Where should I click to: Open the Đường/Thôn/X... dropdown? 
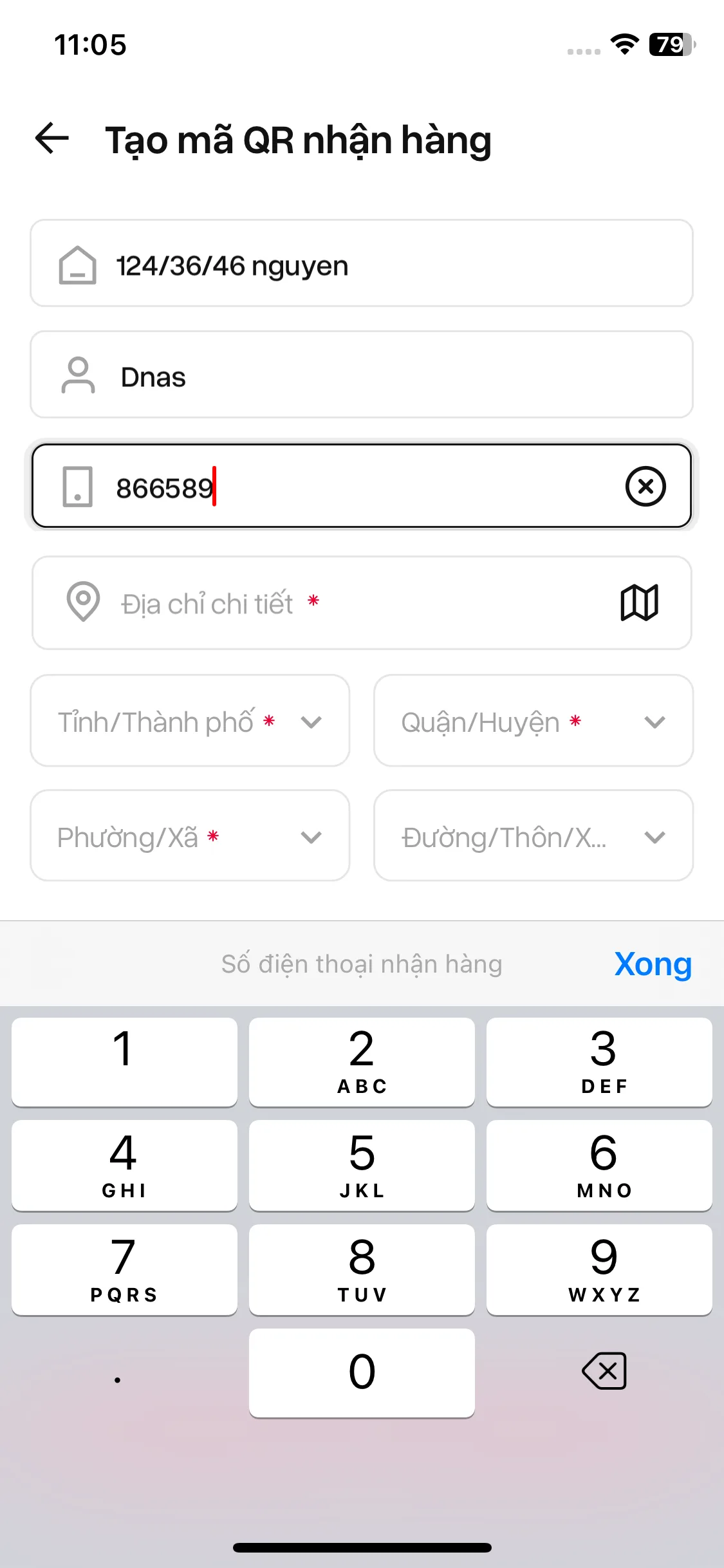coord(533,836)
